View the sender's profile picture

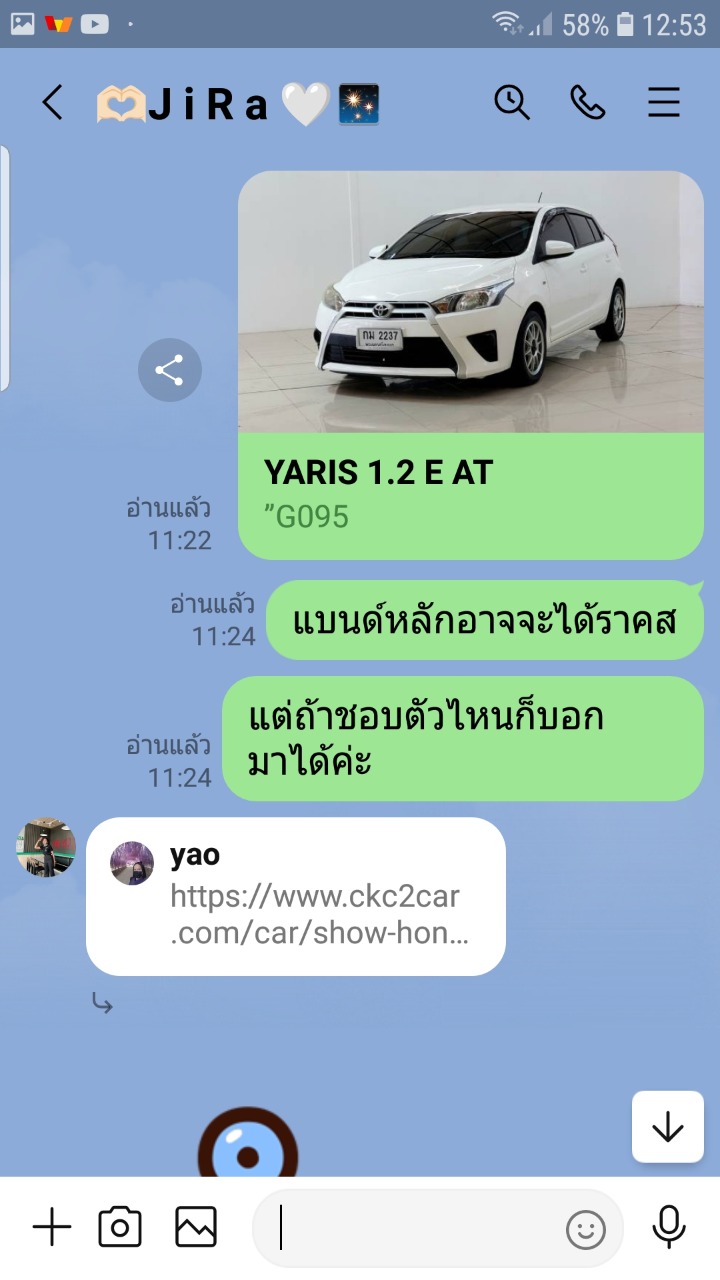pyautogui.click(x=46, y=848)
